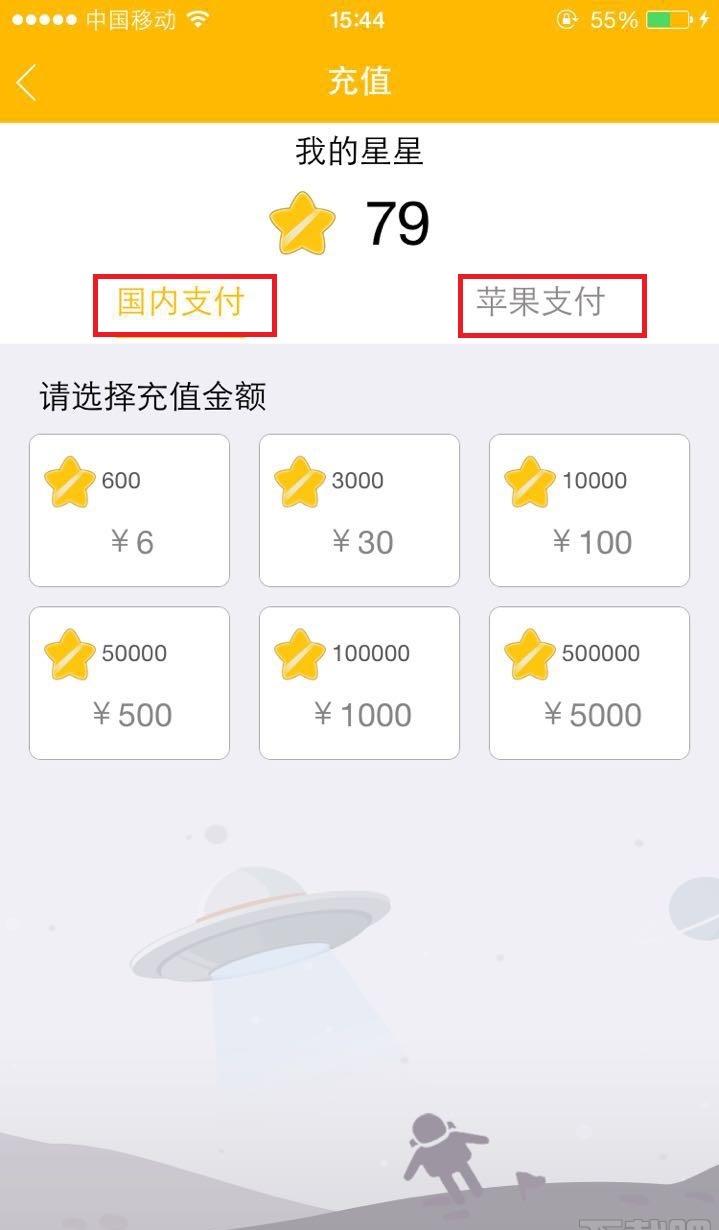Switch to the 苹果支付 tab
Screen dimensions: 719x1230
coord(541,302)
